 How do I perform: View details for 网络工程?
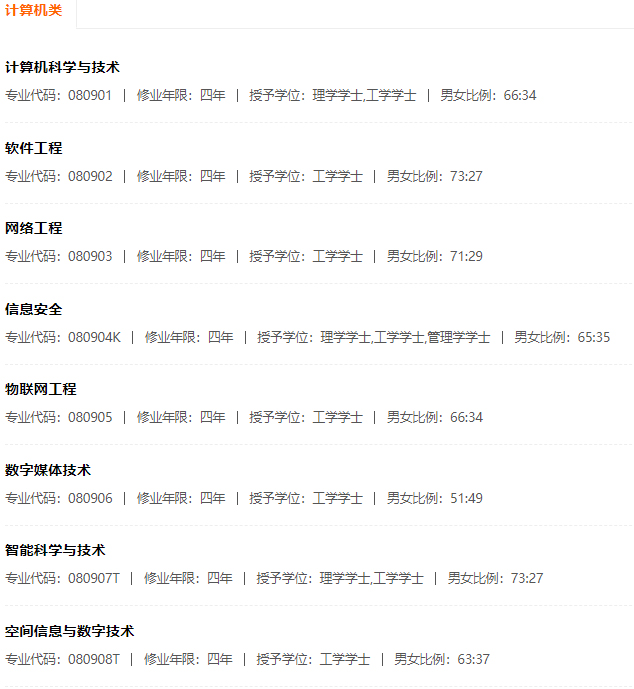point(34,229)
